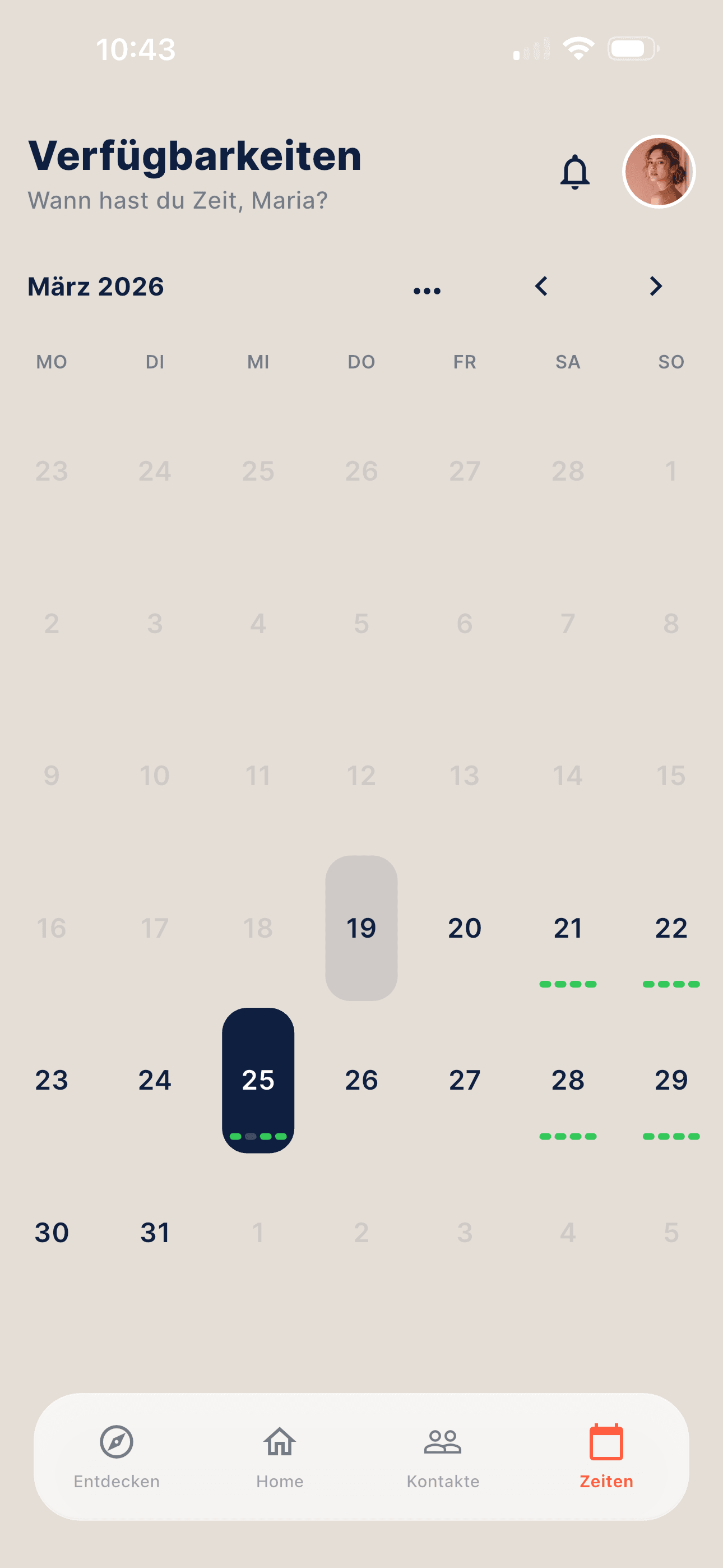Open the notifications bell
Screen dimensions: 723x1568
(574, 172)
